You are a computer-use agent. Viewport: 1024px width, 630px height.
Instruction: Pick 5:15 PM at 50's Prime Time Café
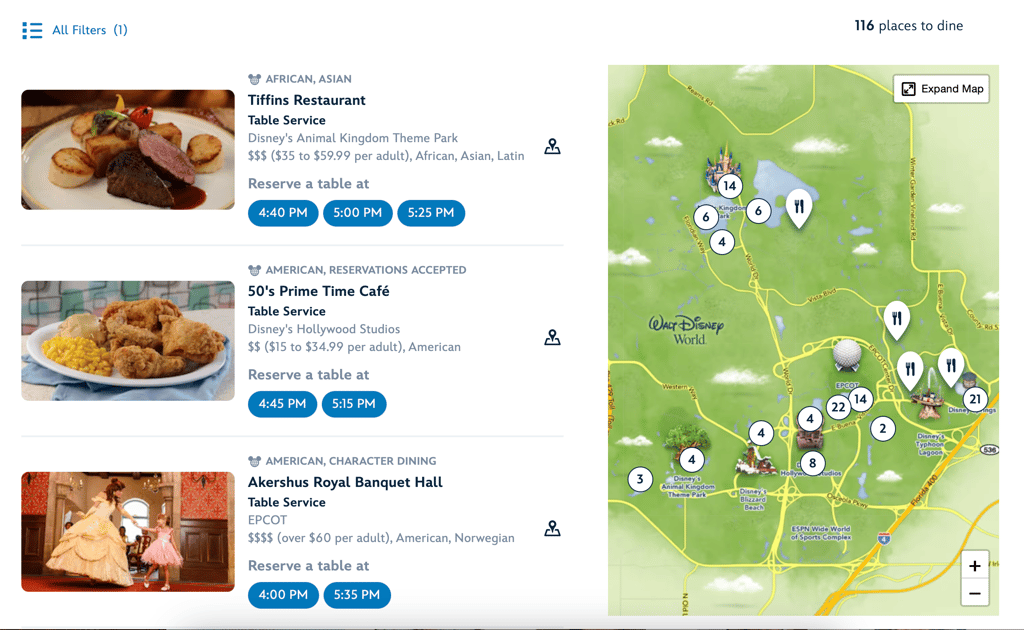pos(354,404)
